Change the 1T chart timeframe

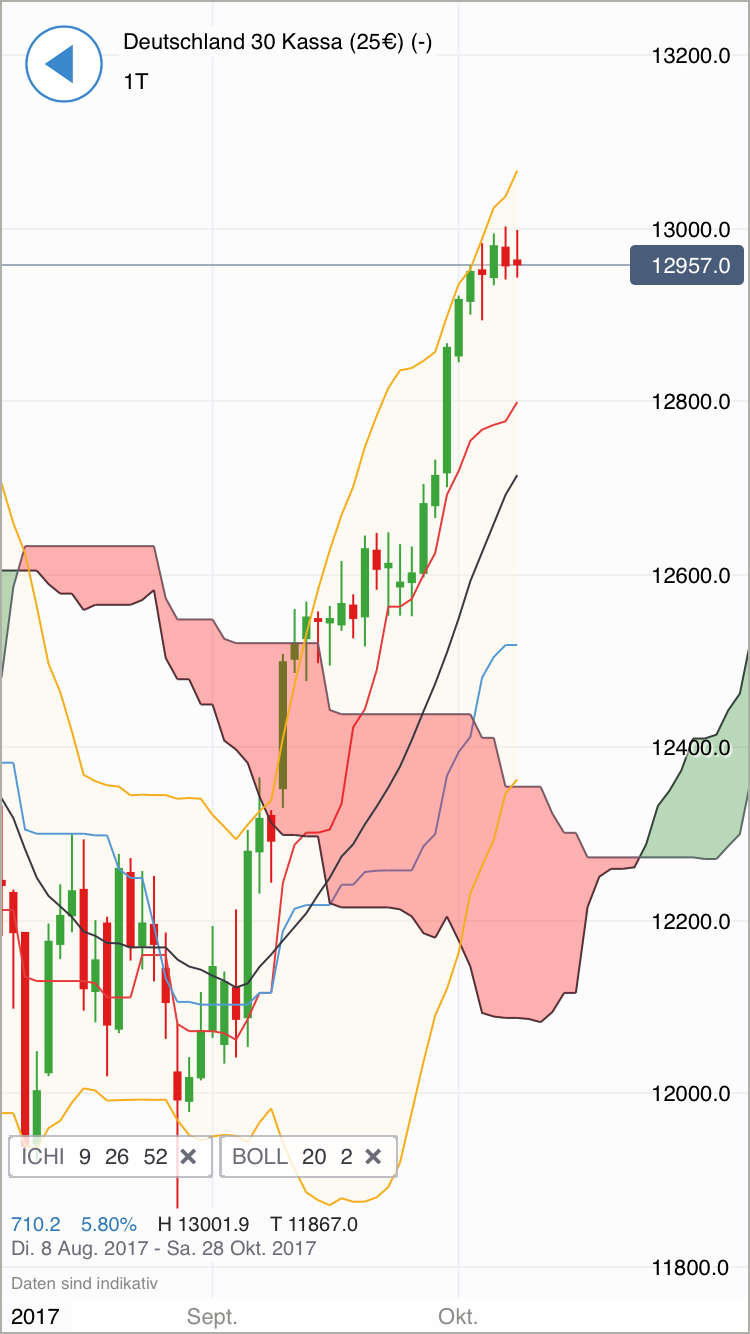pyautogui.click(x=136, y=82)
